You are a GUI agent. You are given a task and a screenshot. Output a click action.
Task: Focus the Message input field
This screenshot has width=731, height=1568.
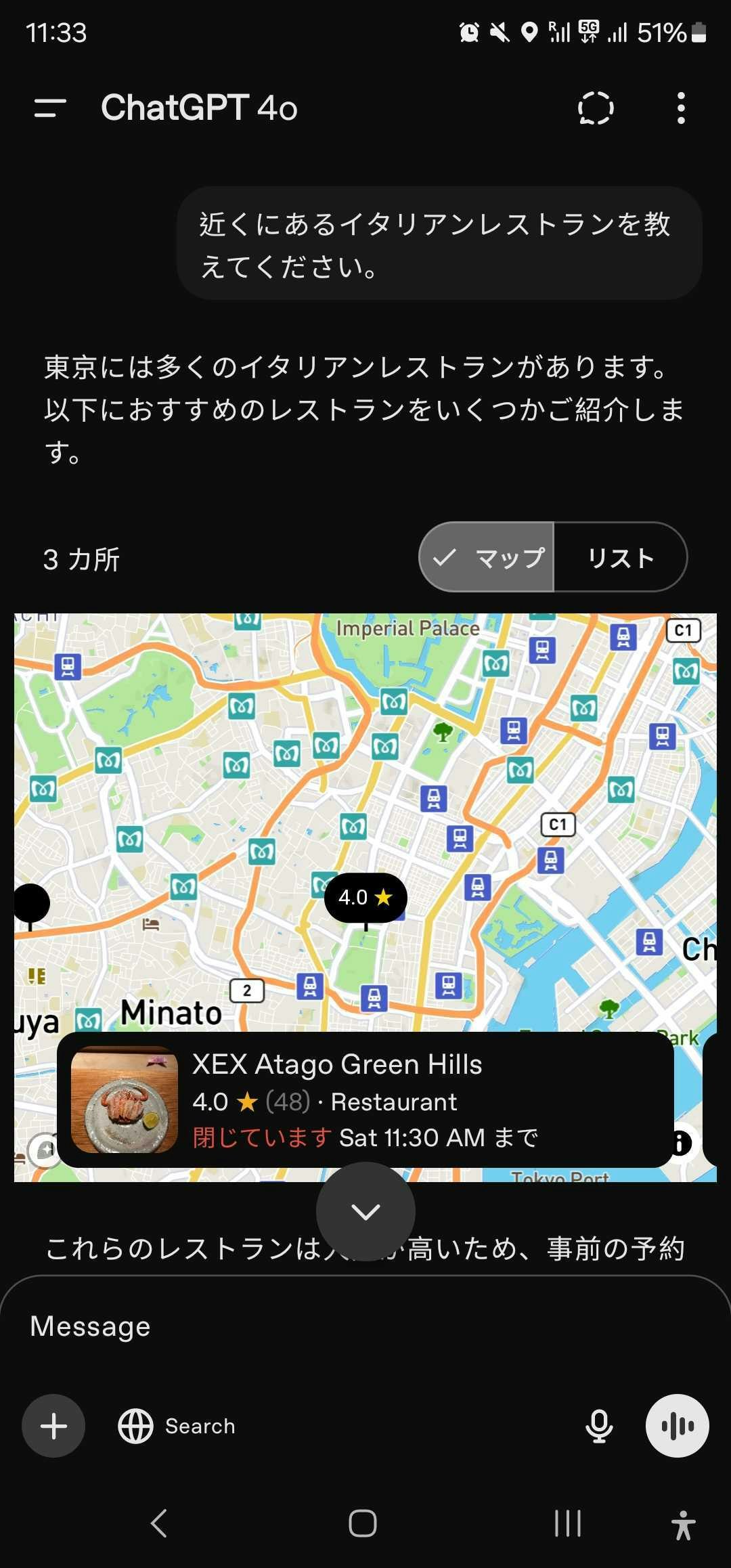point(365,1326)
